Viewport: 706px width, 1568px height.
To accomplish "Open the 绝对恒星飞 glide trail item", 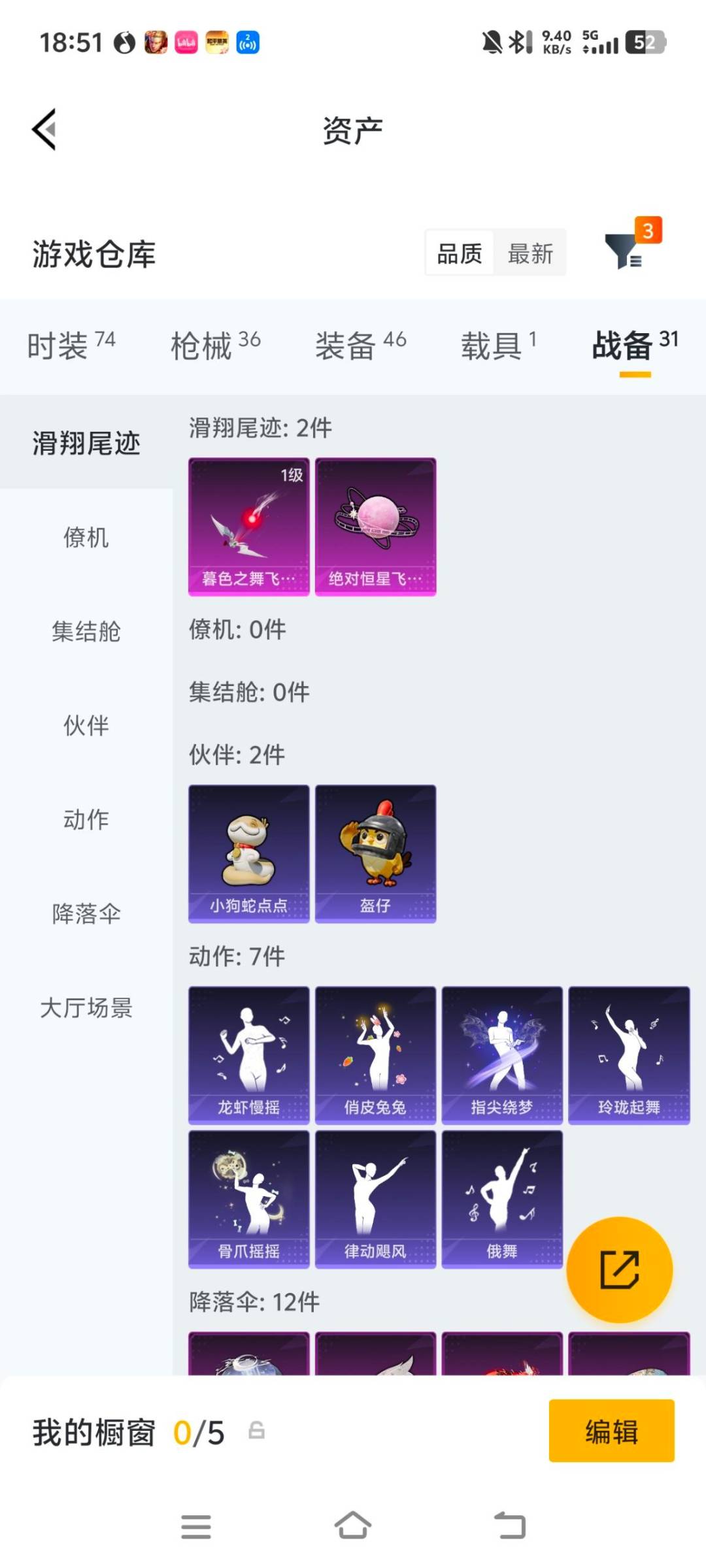I will point(375,526).
